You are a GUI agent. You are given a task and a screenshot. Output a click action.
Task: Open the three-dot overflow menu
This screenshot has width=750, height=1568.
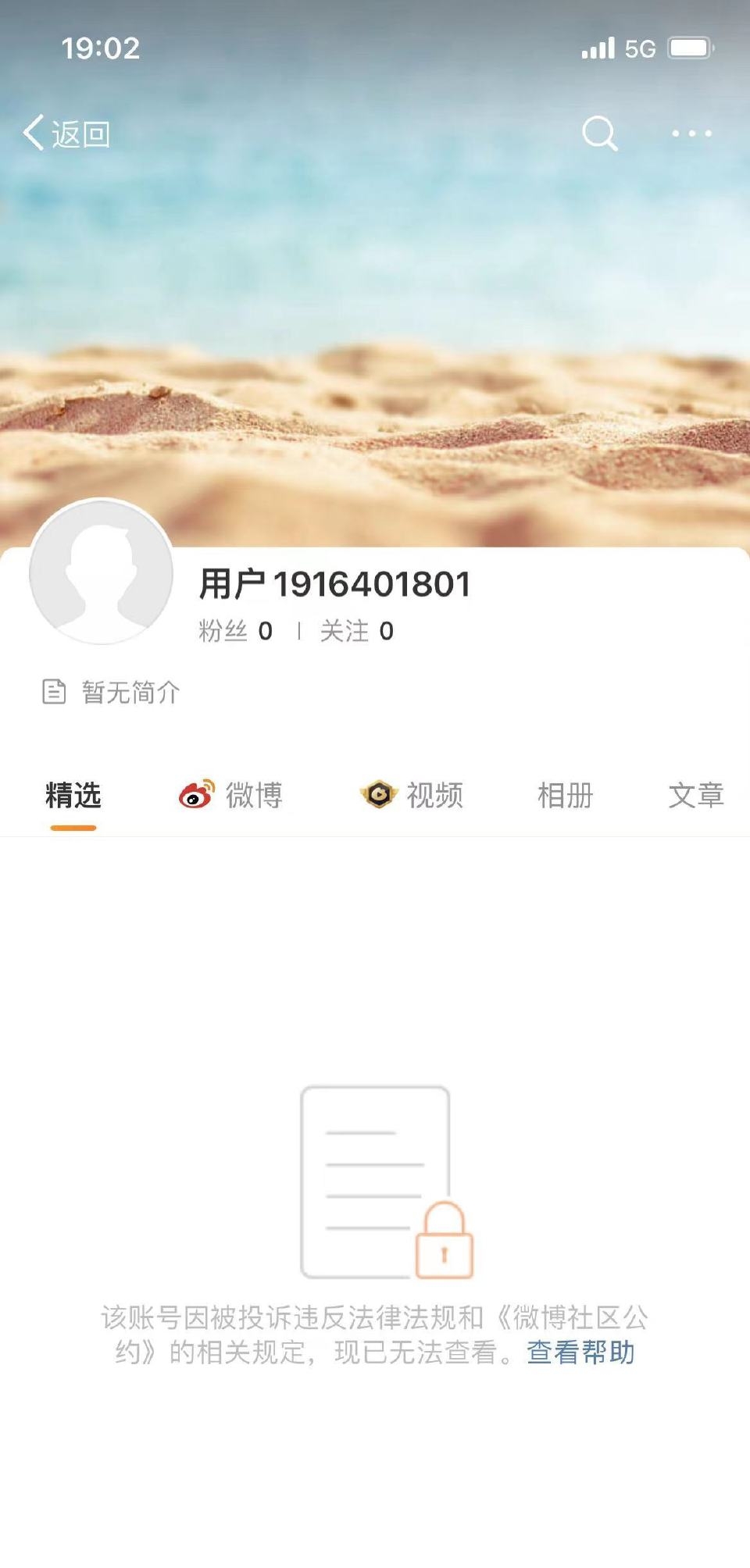[691, 134]
